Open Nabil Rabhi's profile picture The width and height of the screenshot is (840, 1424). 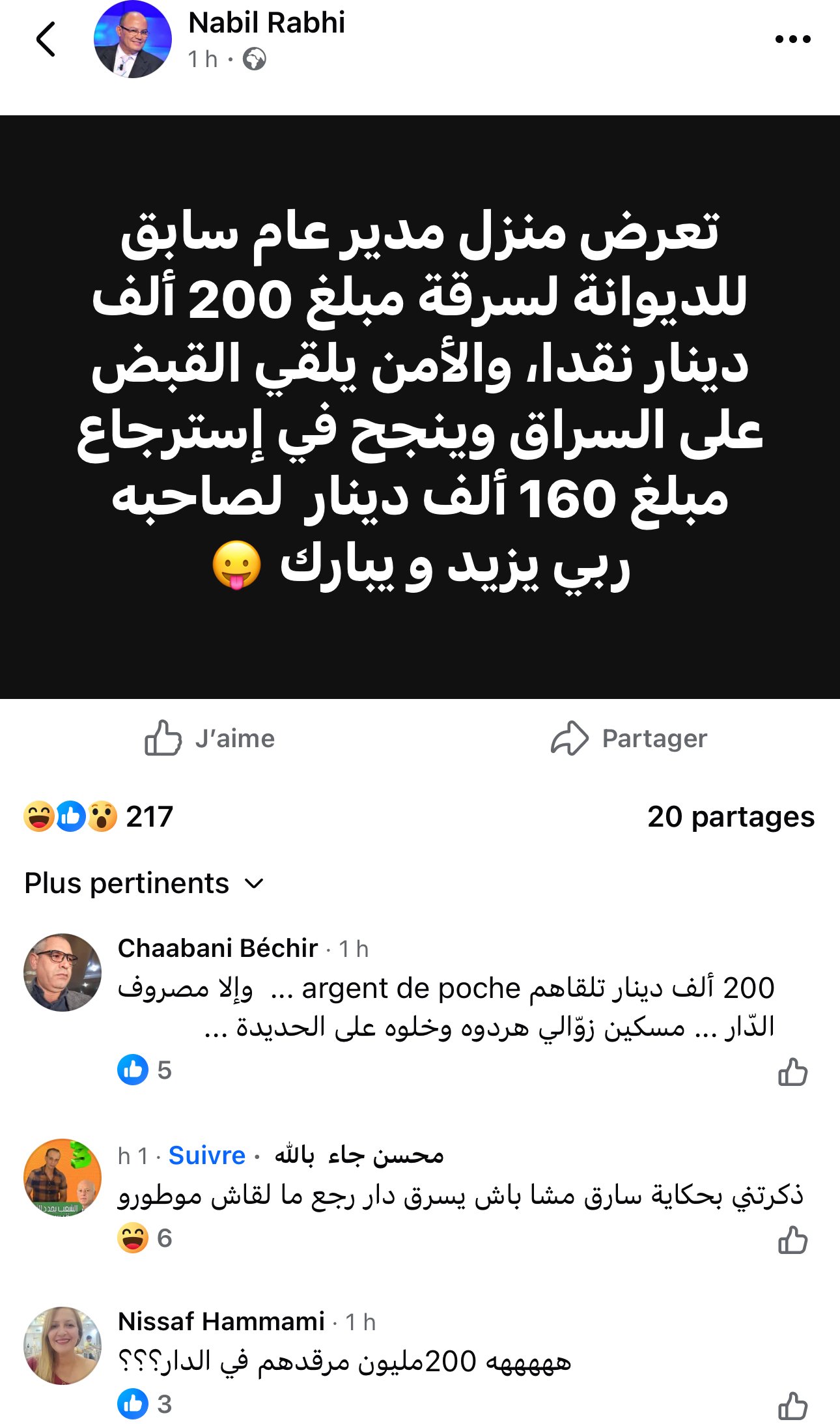click(133, 40)
